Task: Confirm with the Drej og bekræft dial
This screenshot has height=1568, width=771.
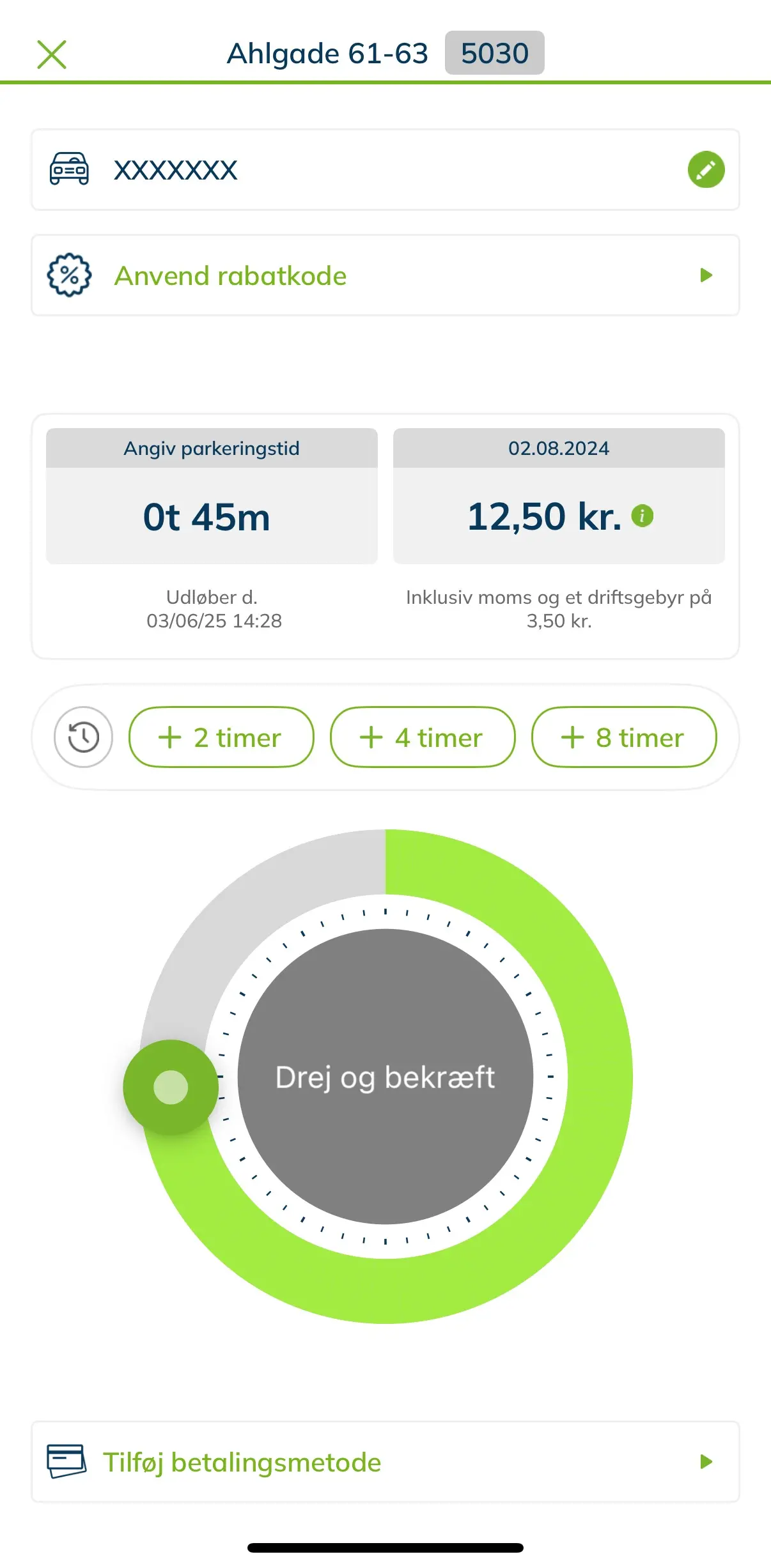Action: coord(385,1077)
